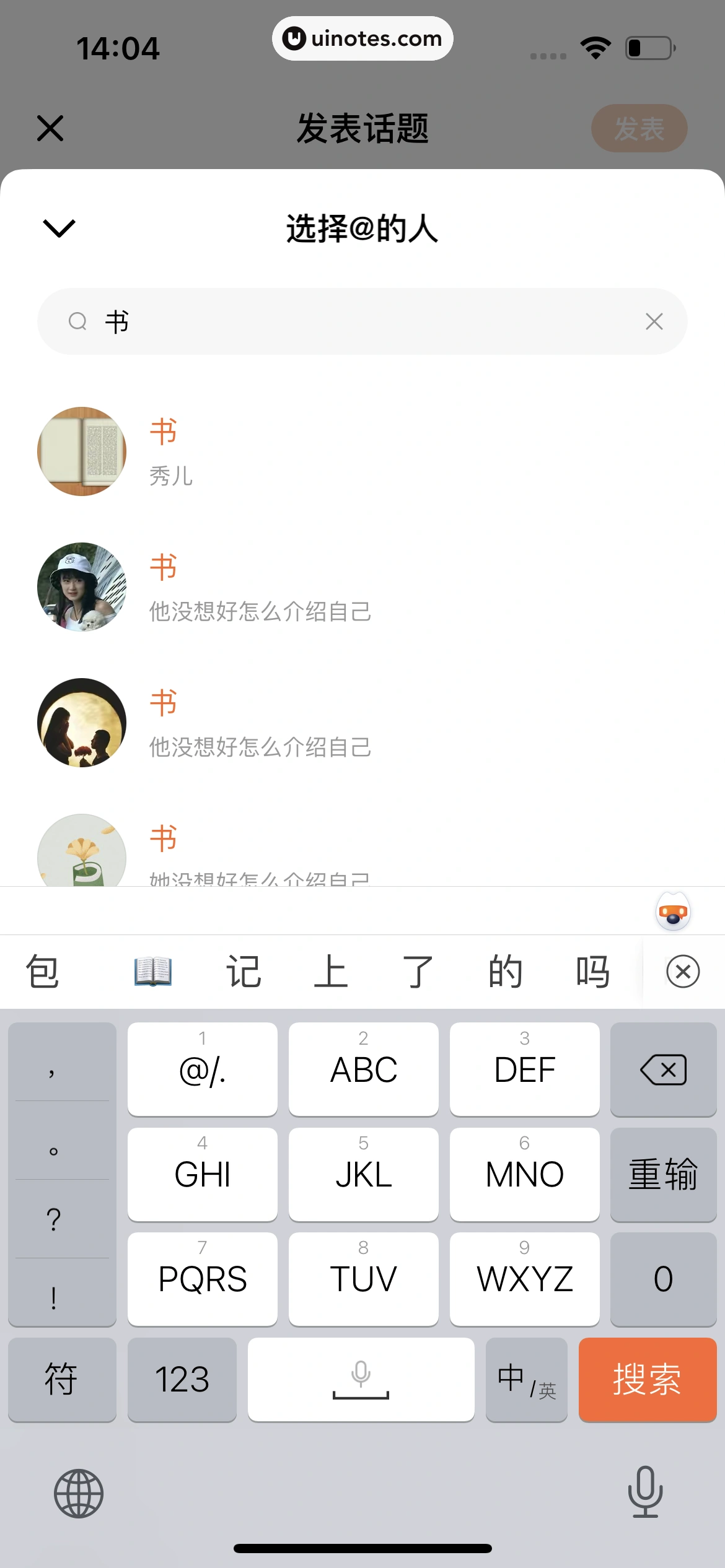Hit the backspace key
725x1568 pixels.
[663, 1069]
